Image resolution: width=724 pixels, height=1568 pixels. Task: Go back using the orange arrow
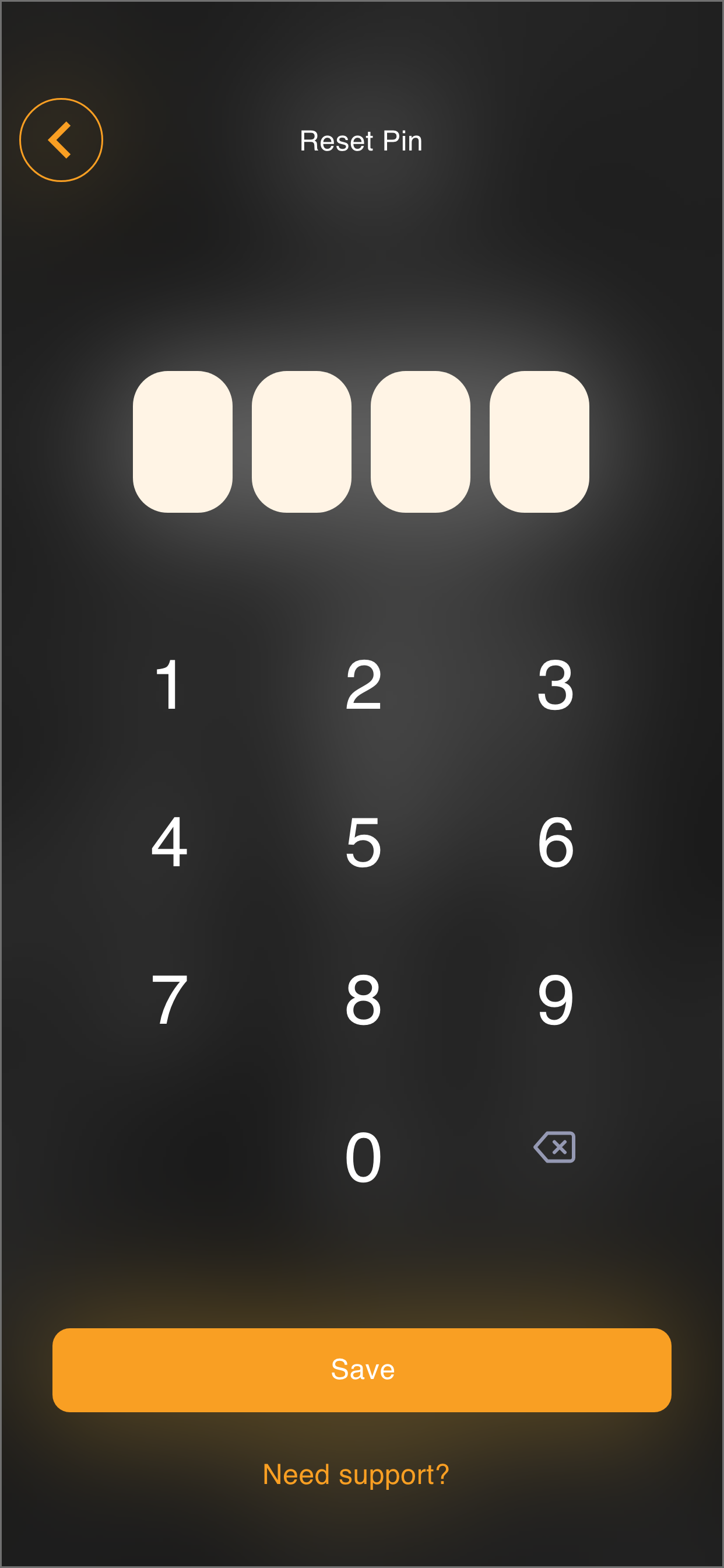[61, 140]
